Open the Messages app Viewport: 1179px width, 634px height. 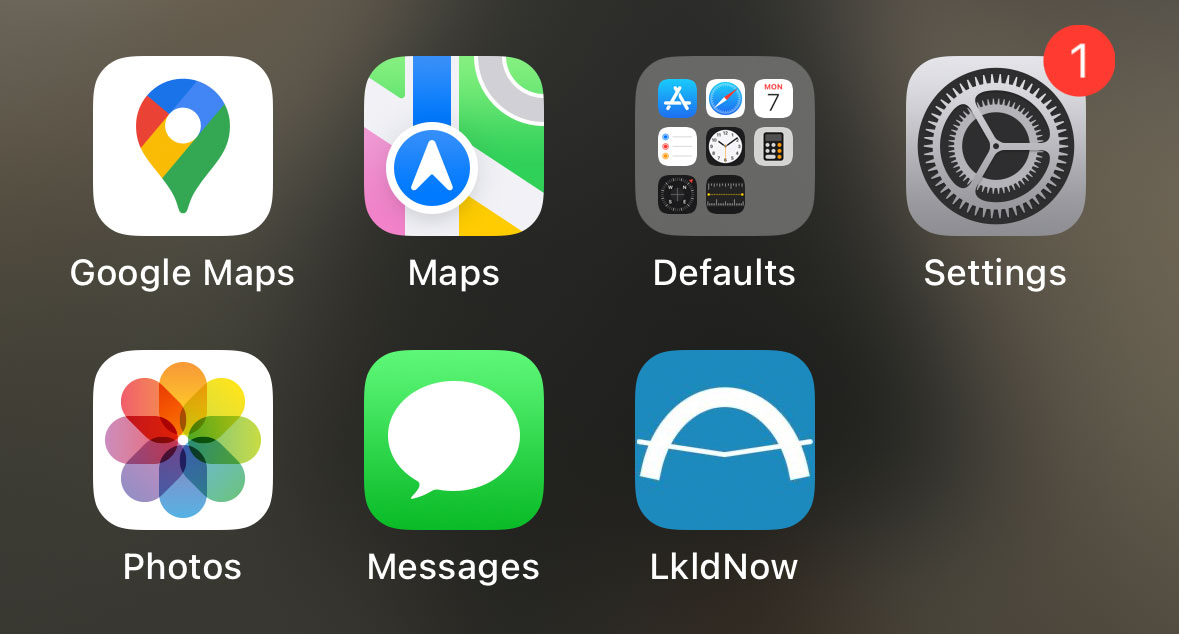coord(454,440)
